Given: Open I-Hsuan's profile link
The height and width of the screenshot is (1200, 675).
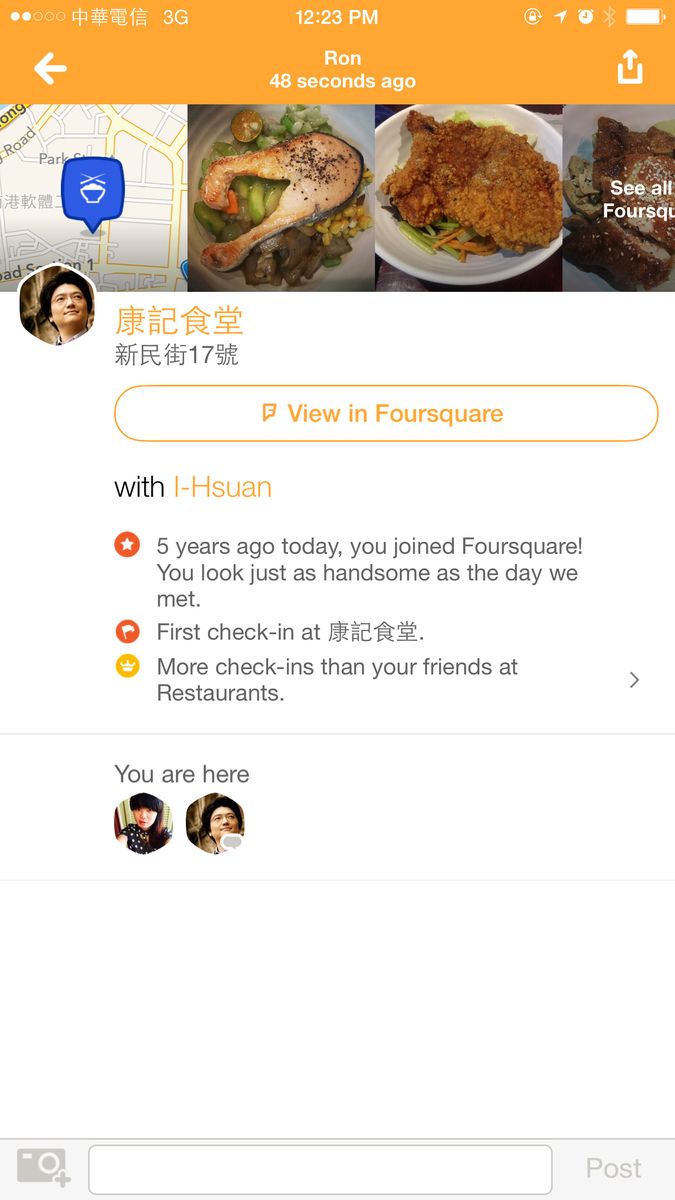Looking at the screenshot, I should (222, 487).
